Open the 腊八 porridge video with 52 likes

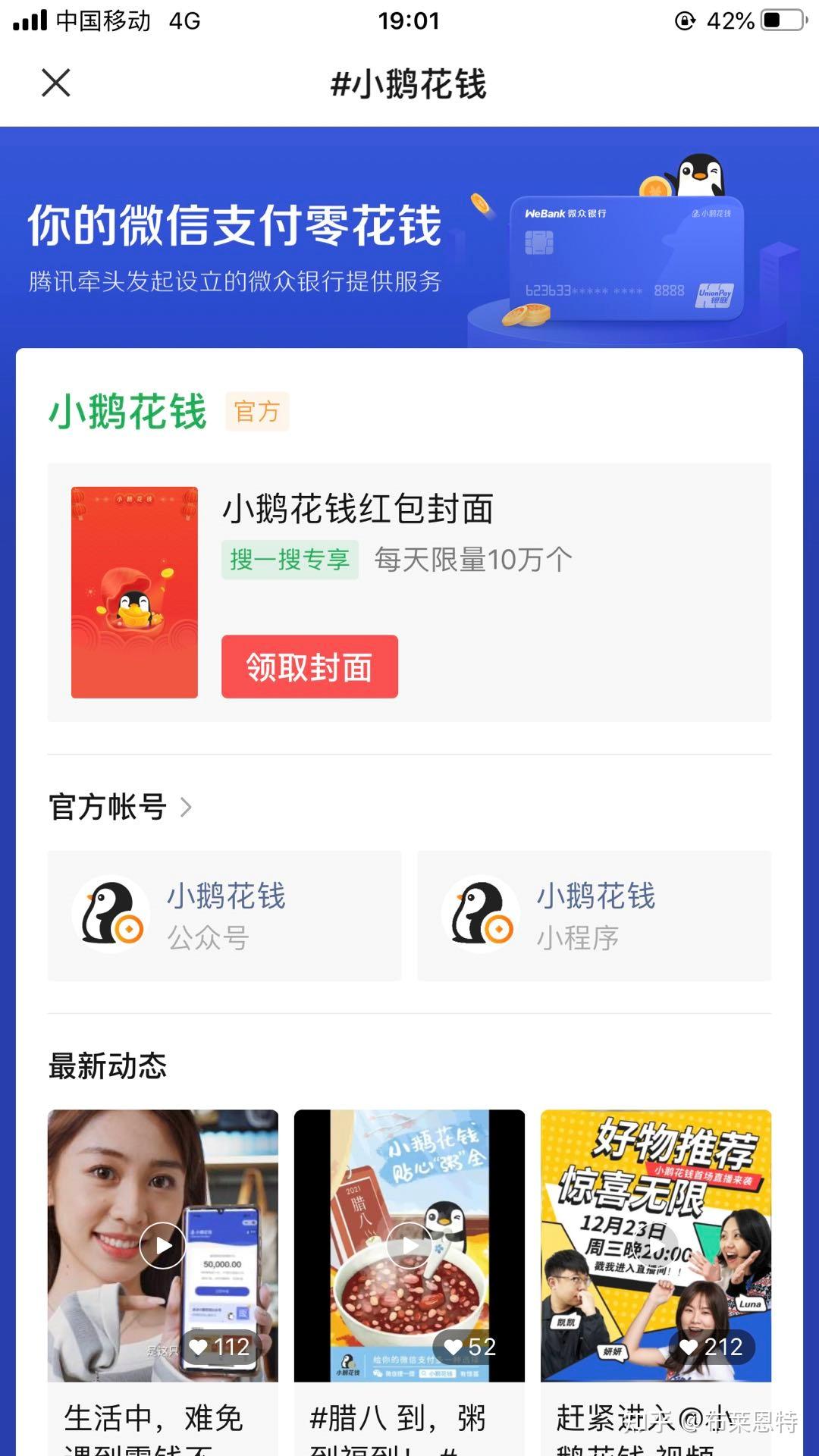click(x=409, y=1245)
